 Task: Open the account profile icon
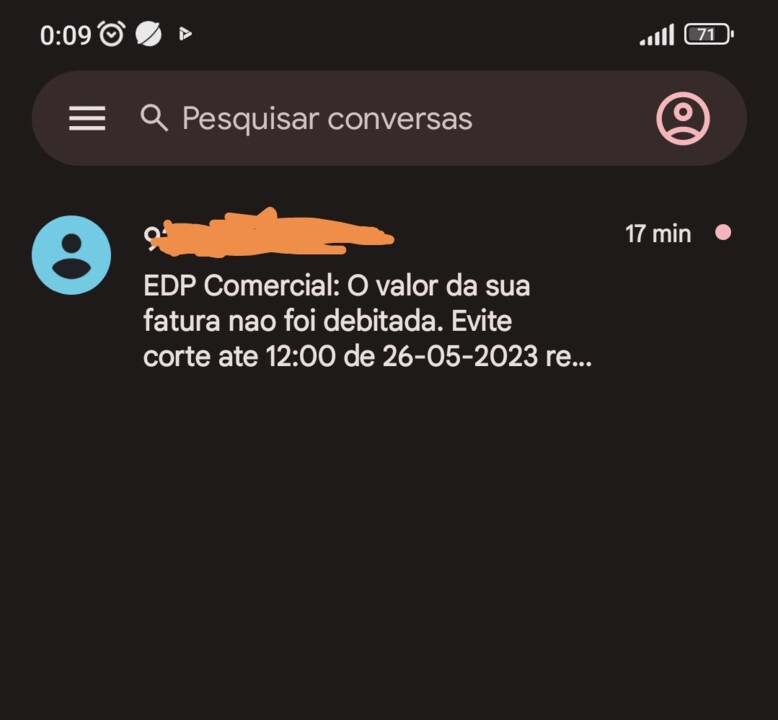(x=683, y=119)
